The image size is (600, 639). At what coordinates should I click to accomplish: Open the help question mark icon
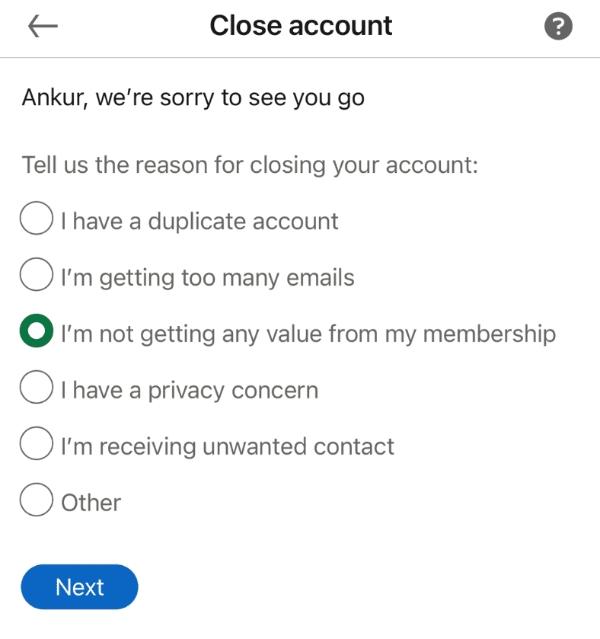pyautogui.click(x=559, y=27)
